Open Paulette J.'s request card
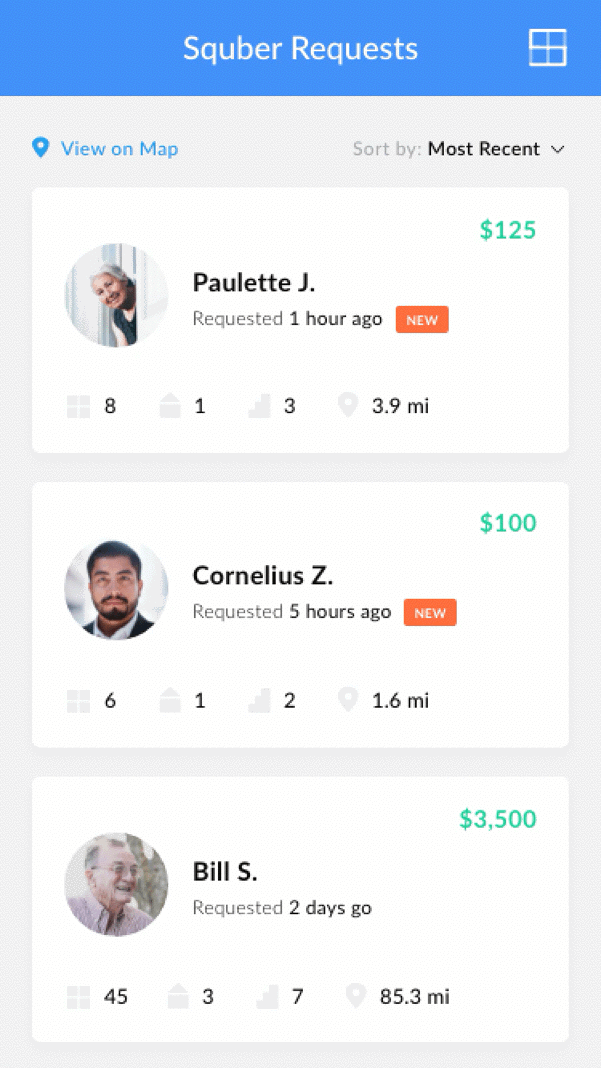This screenshot has height=1068, width=601. click(x=300, y=320)
